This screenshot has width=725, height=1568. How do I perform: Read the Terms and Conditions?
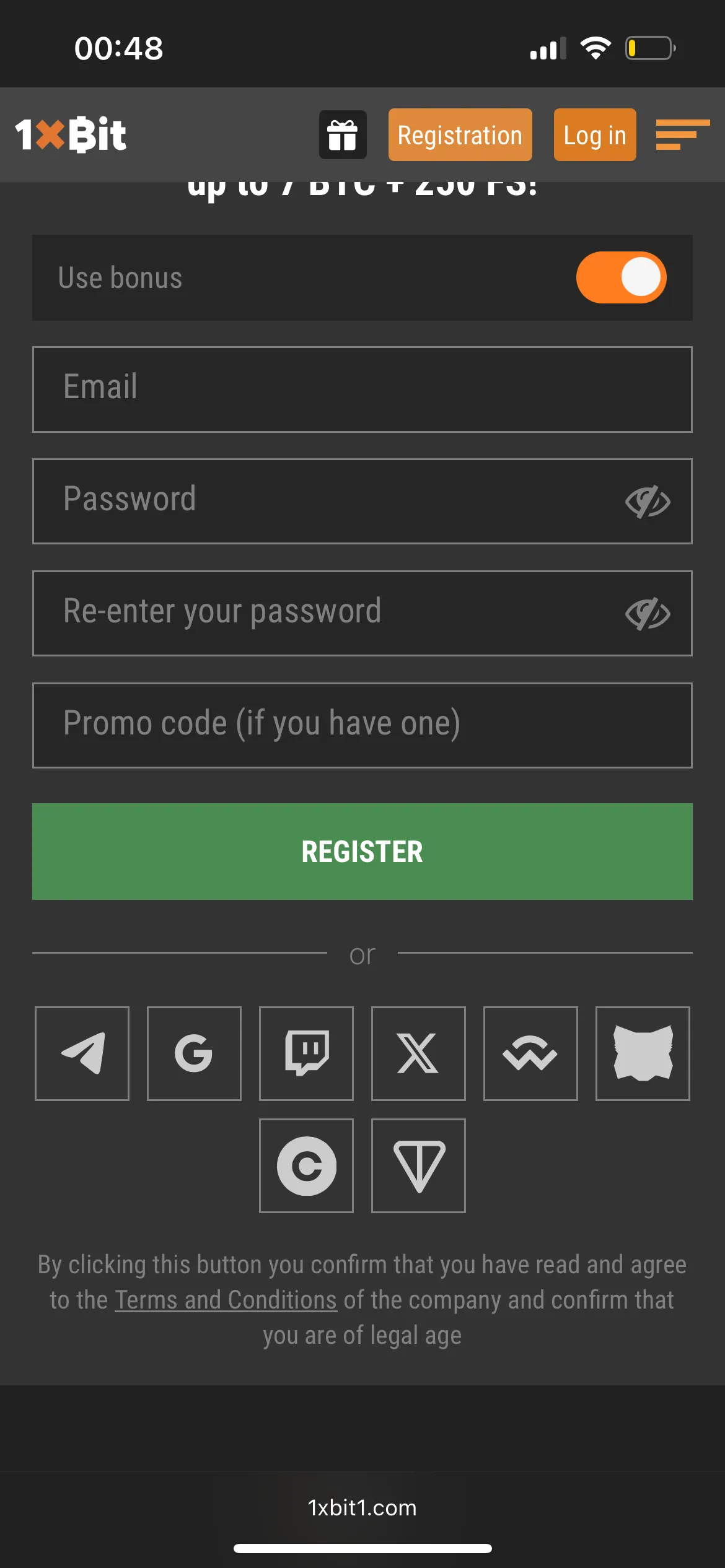(x=226, y=1299)
